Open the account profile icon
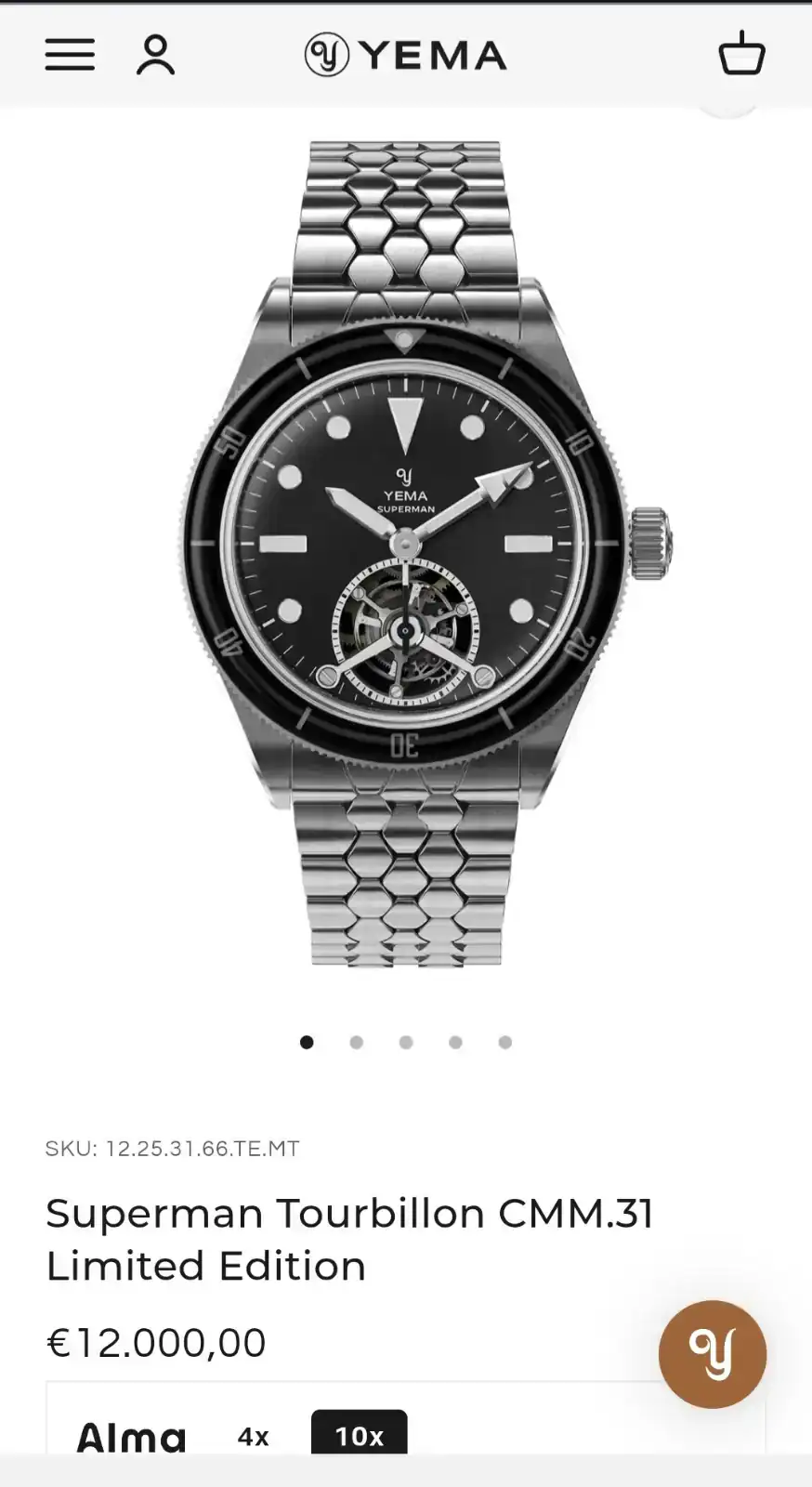 pyautogui.click(x=155, y=55)
